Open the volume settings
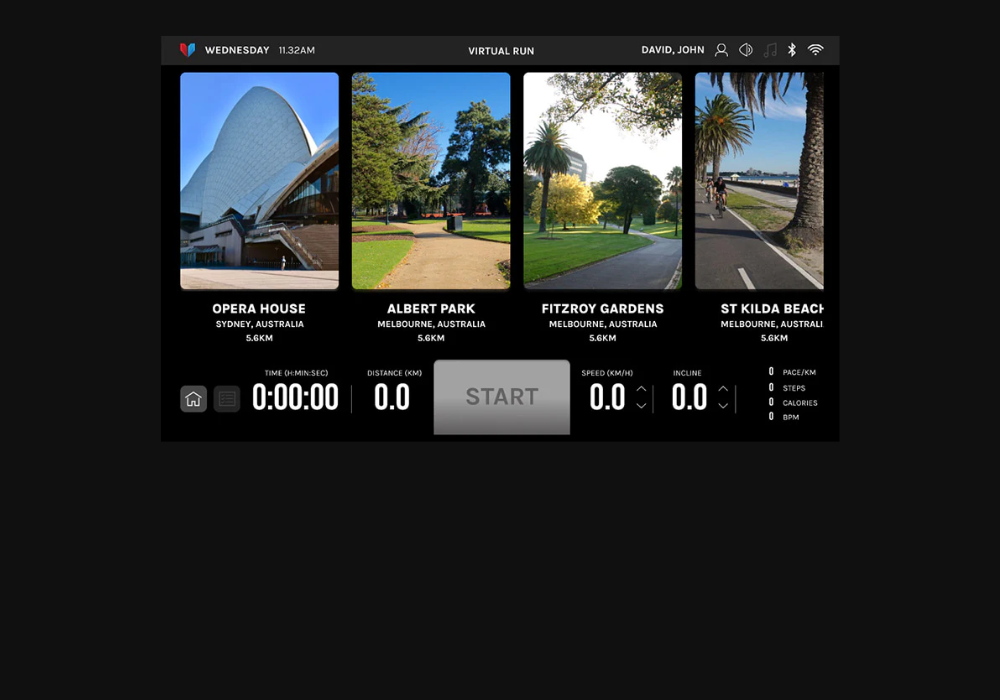 point(745,50)
